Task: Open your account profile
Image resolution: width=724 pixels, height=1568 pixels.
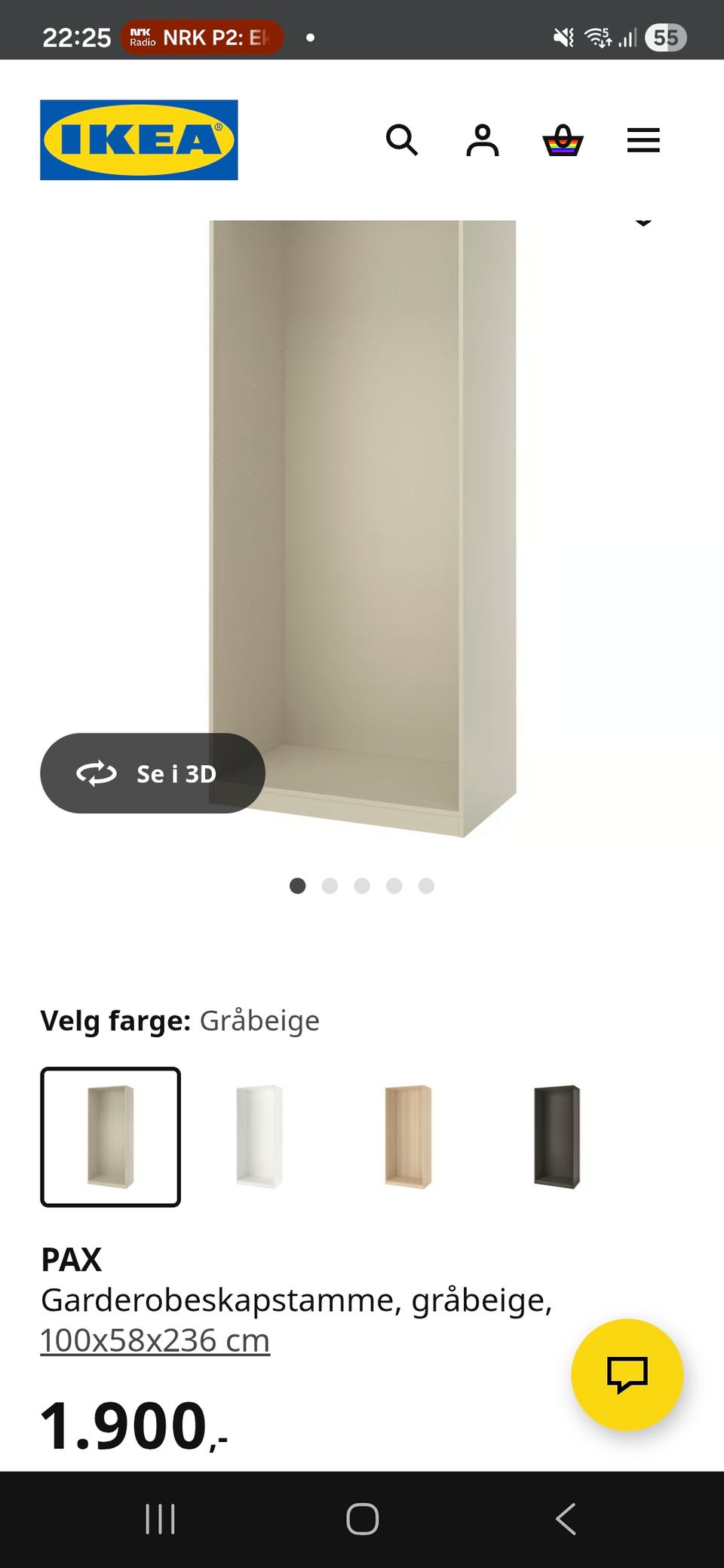Action: coord(483,141)
